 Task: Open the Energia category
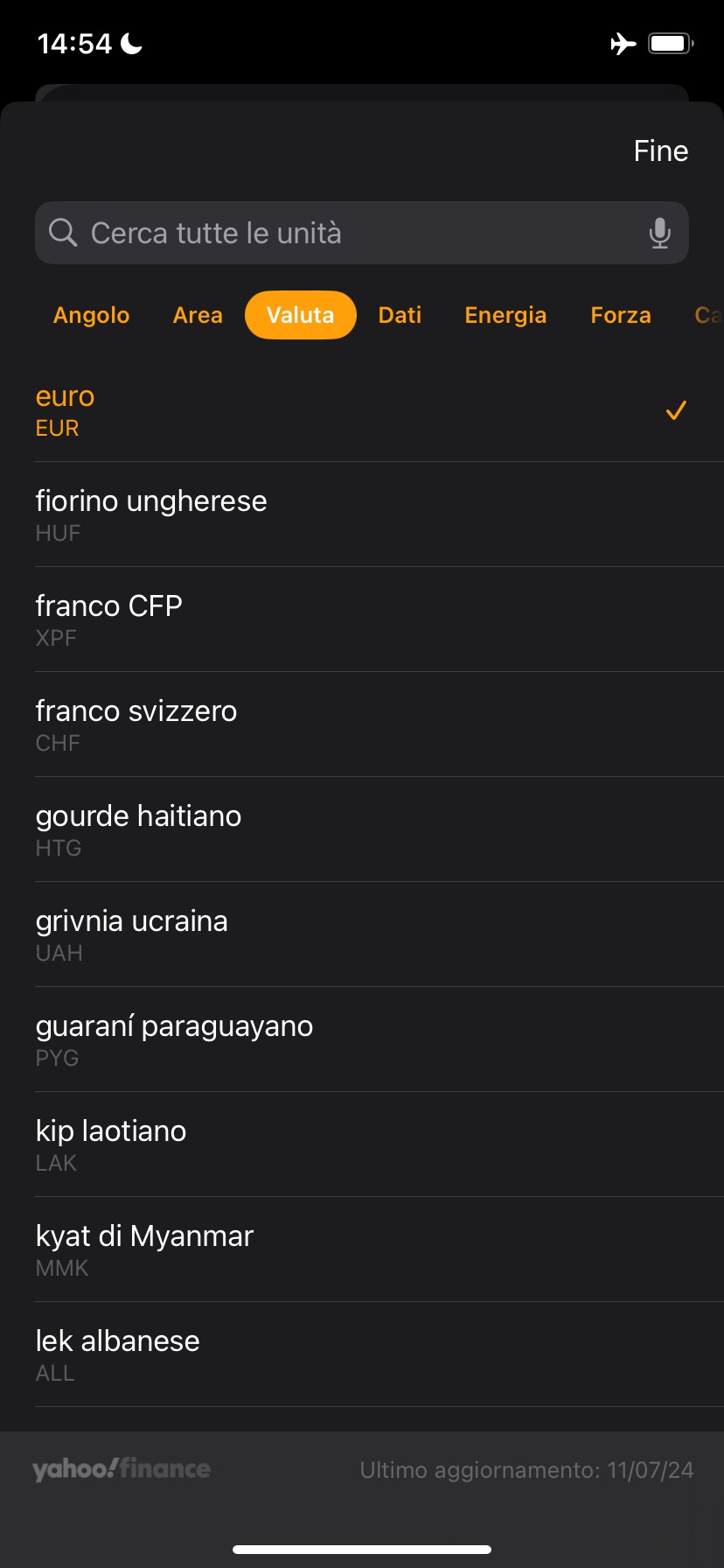tap(505, 315)
